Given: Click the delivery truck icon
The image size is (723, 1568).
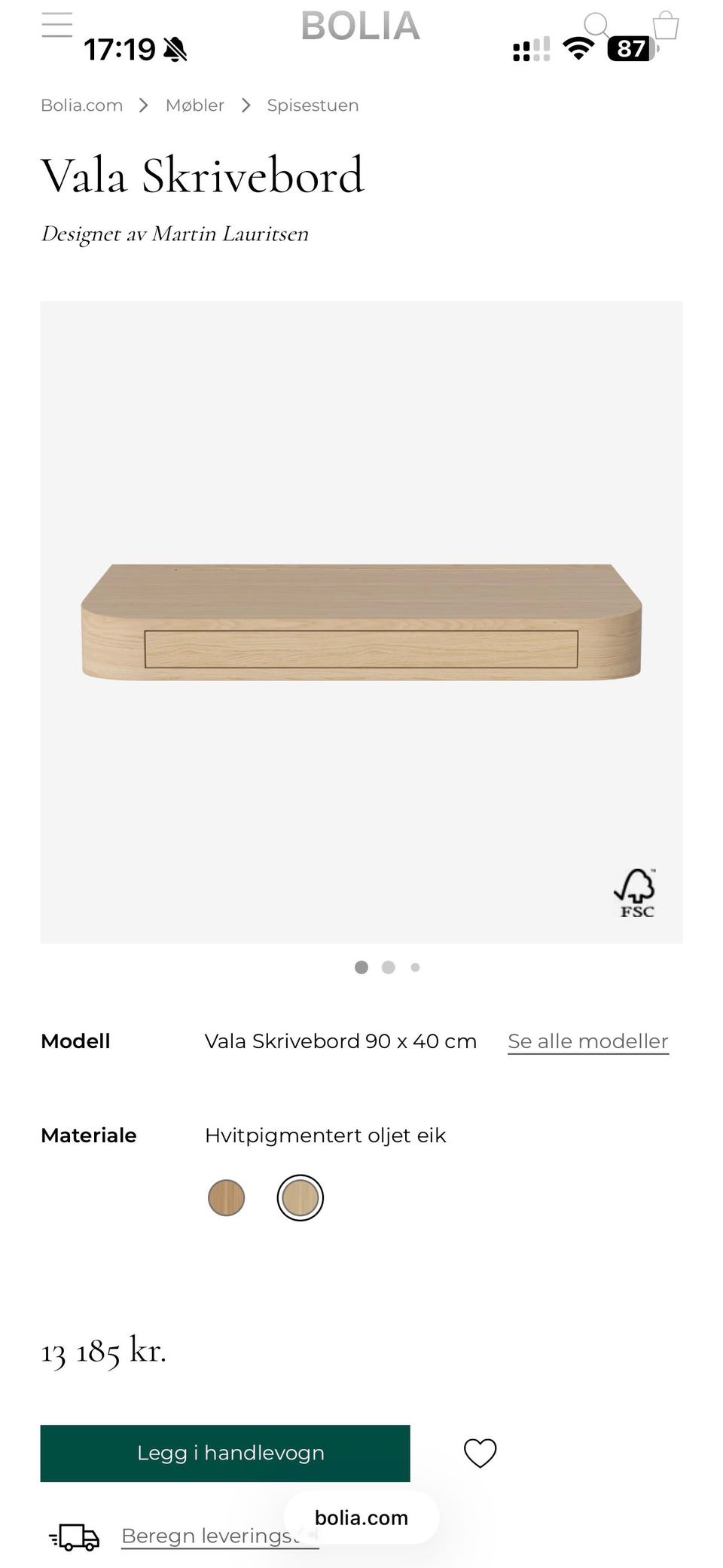Looking at the screenshot, I should (x=75, y=1537).
